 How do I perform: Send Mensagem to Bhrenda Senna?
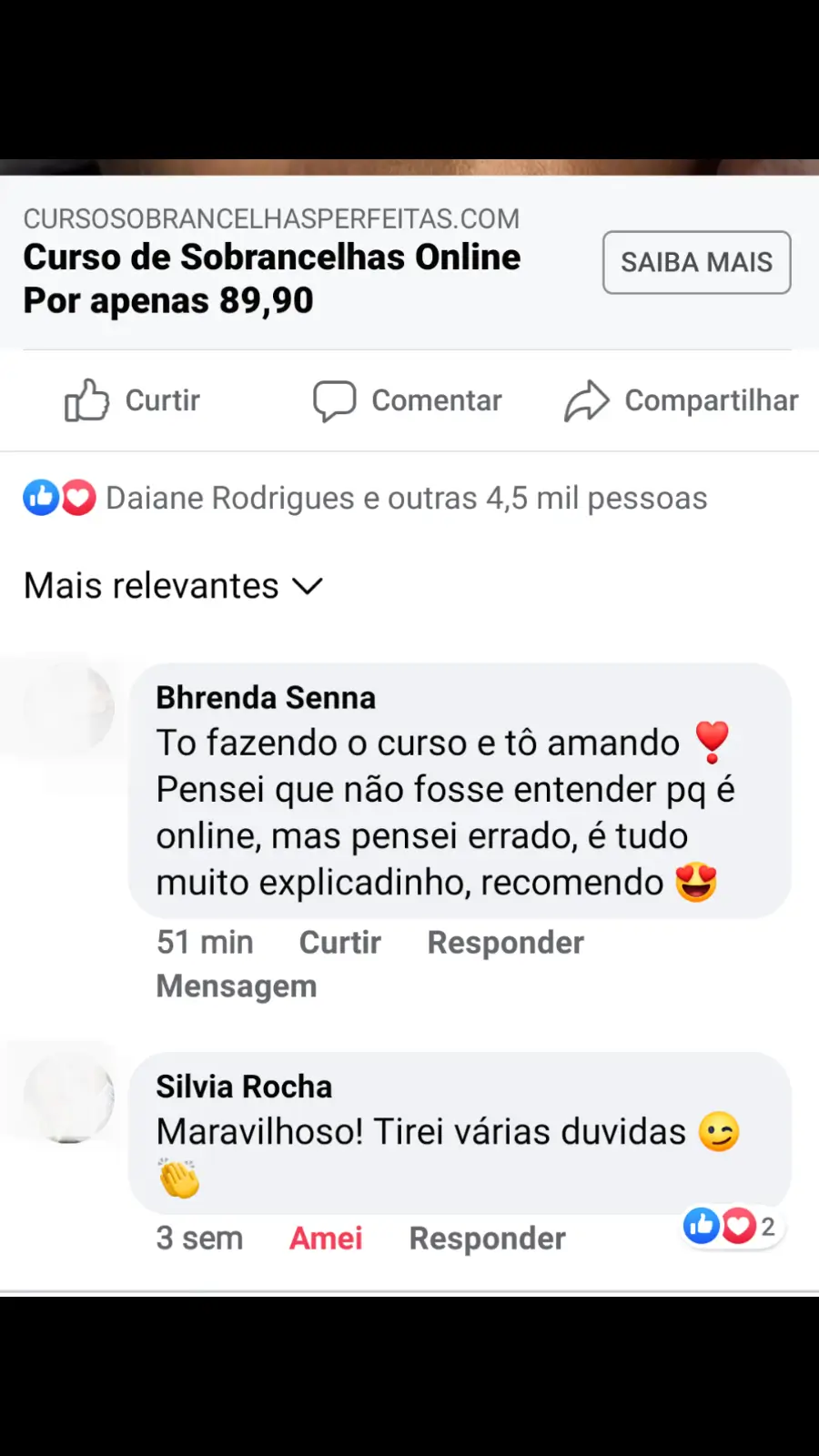click(x=237, y=986)
